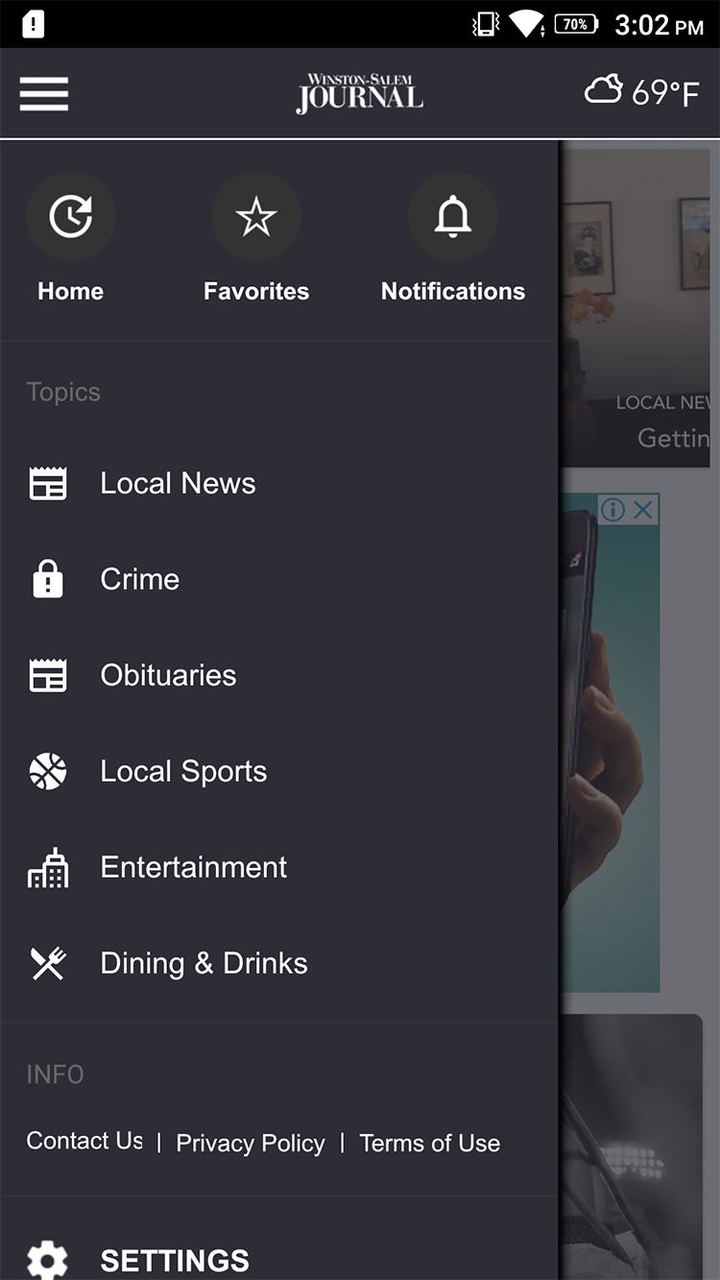This screenshot has width=720, height=1280.
Task: Close the drawer with the hamburger menu button
Action: pyautogui.click(x=44, y=94)
